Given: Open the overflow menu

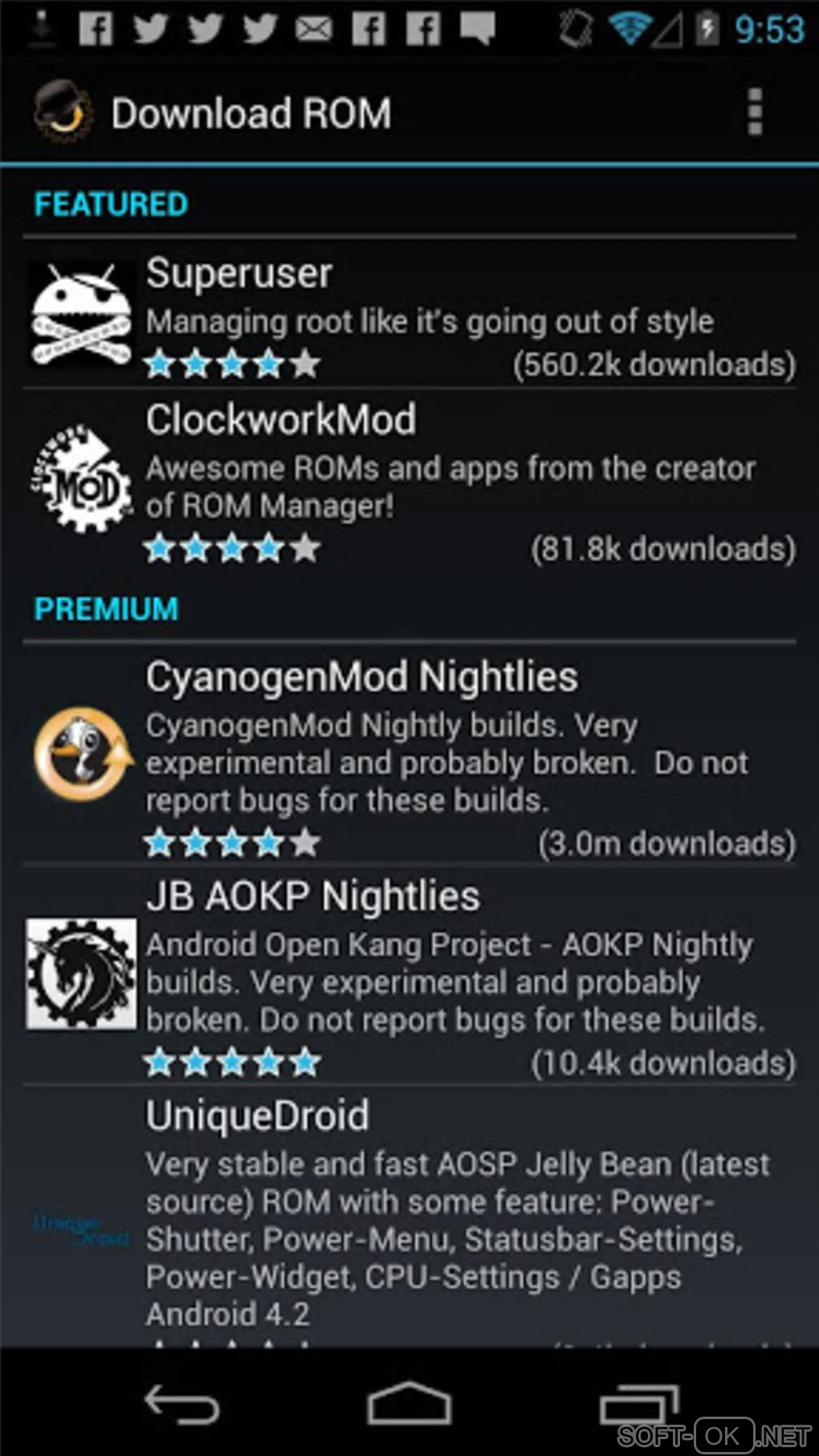Looking at the screenshot, I should (754, 112).
